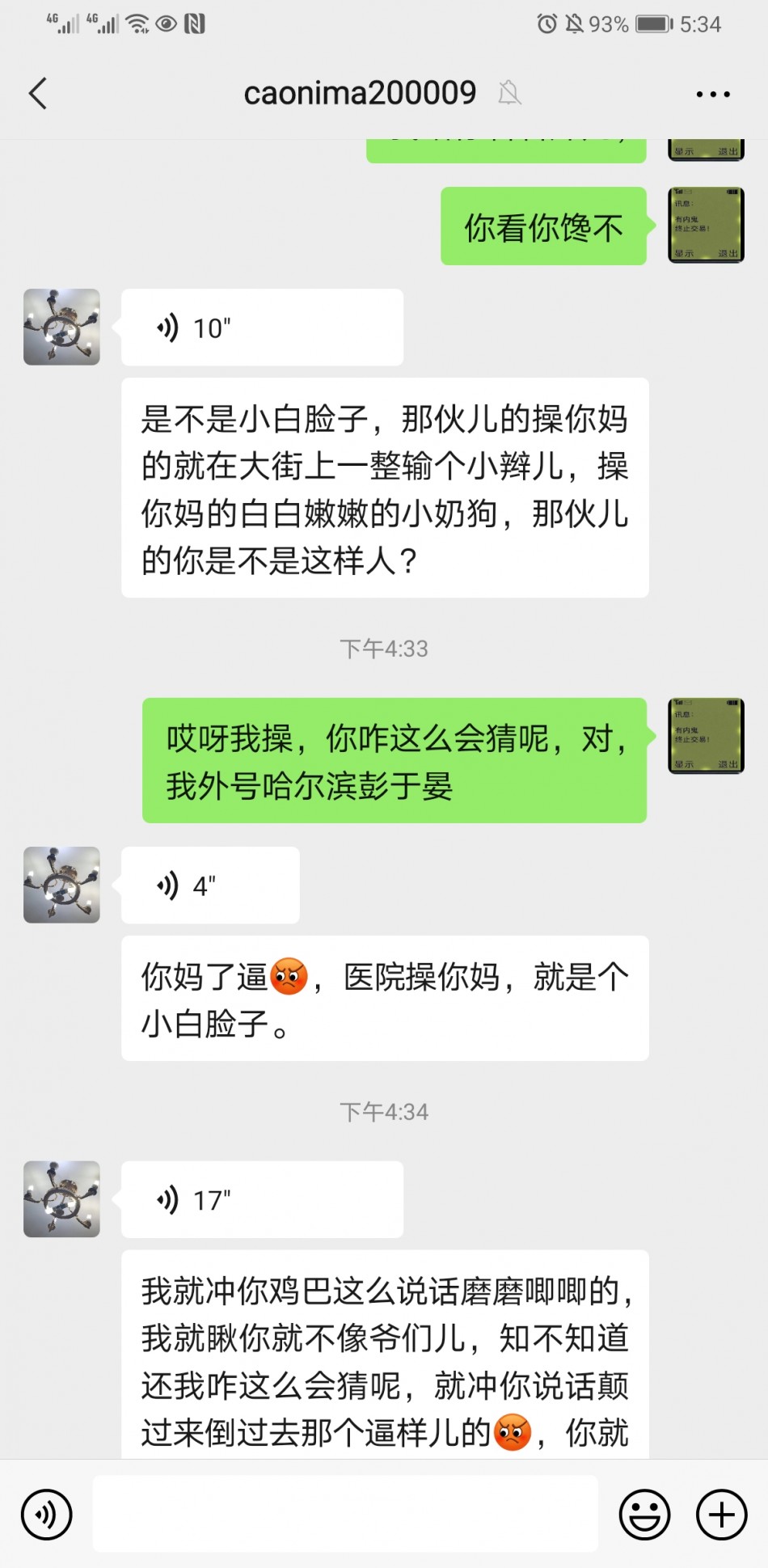Open my avatar beside the 你看你馋不 message

pos(706,226)
